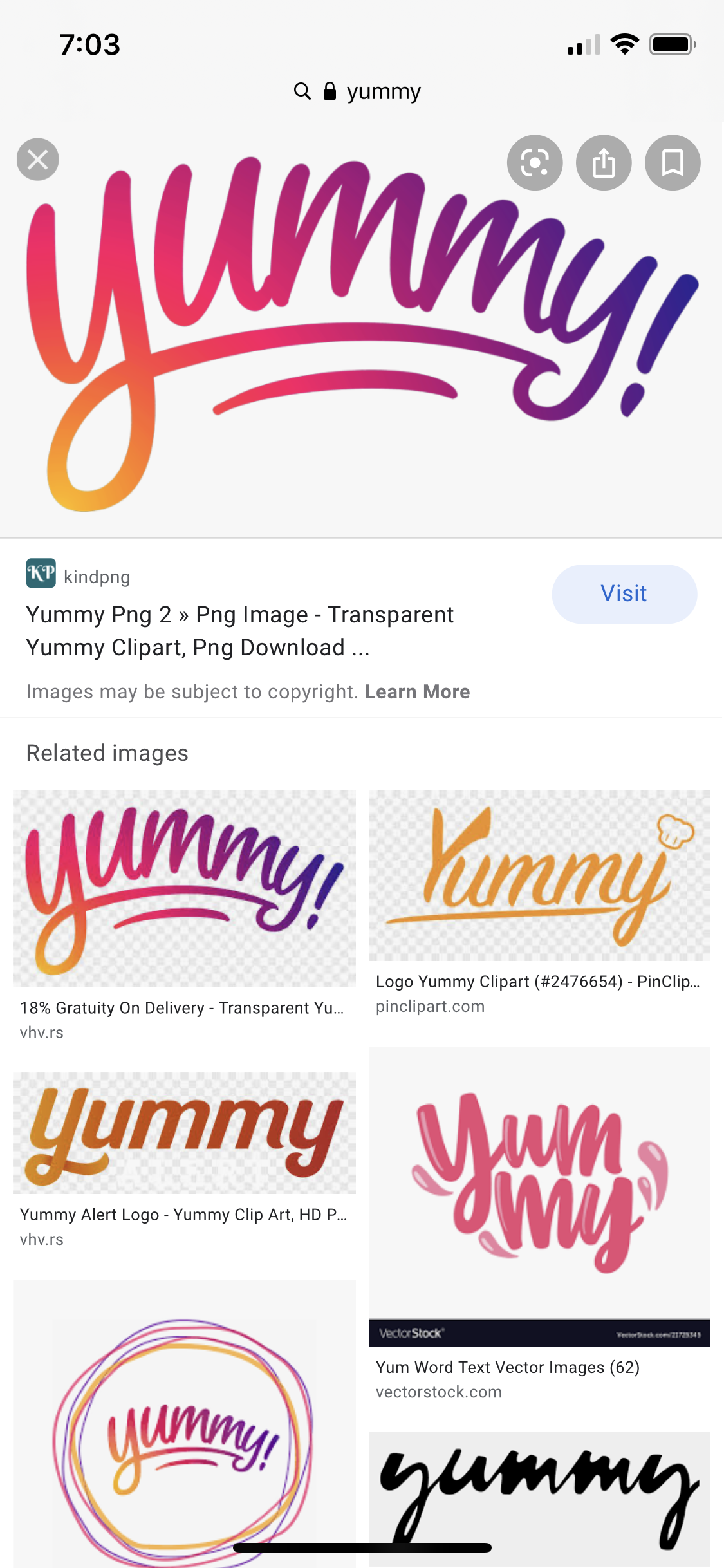Open the black handwritten yummy image
The image size is (724, 1568).
pyautogui.click(x=539, y=1493)
